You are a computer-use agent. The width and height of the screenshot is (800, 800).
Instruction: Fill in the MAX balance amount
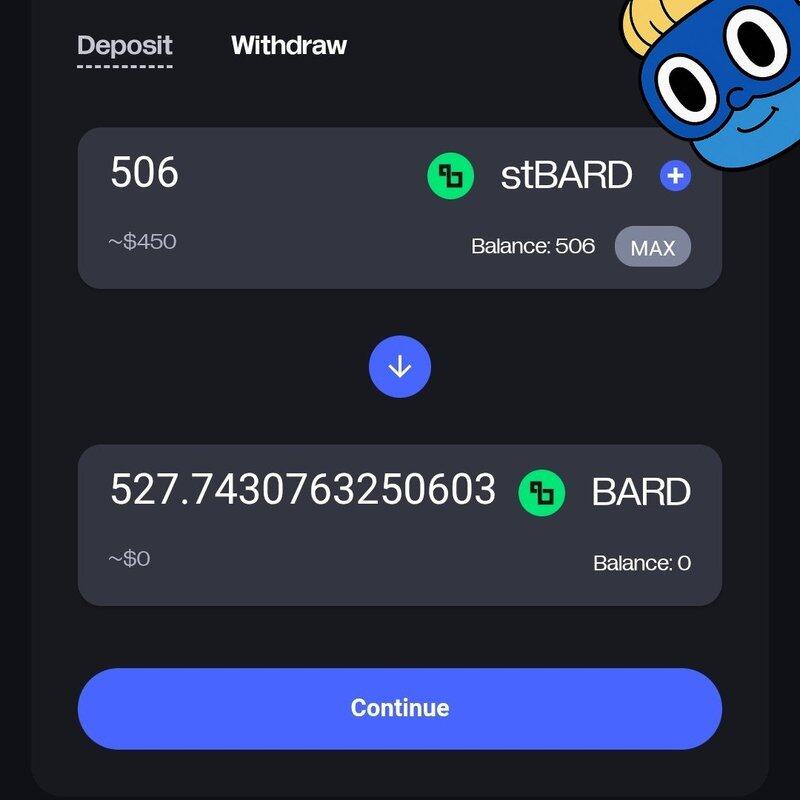point(652,247)
